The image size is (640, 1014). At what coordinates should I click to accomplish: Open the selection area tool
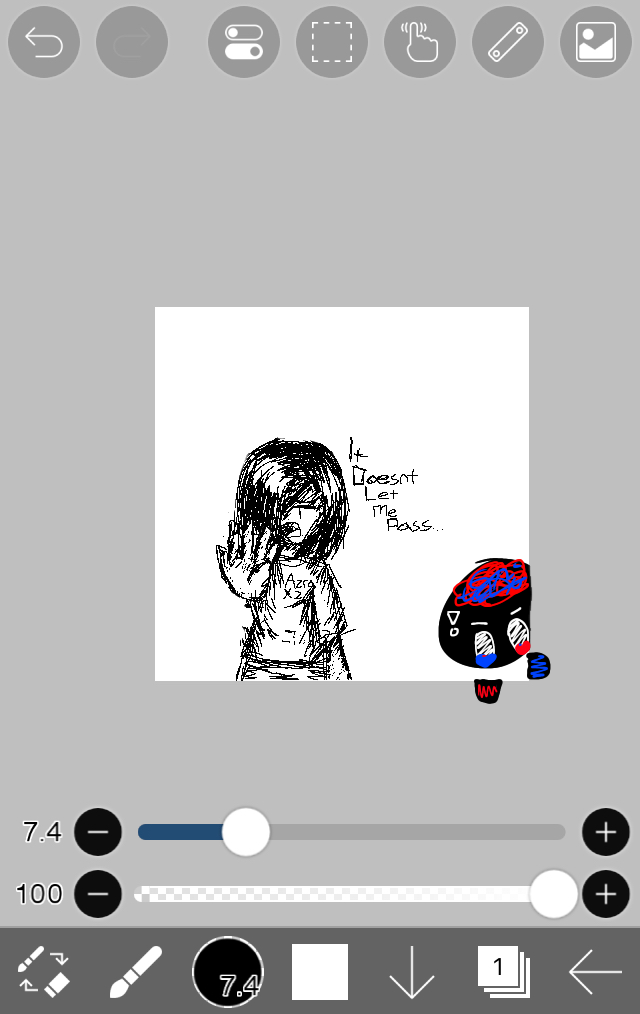point(332,42)
